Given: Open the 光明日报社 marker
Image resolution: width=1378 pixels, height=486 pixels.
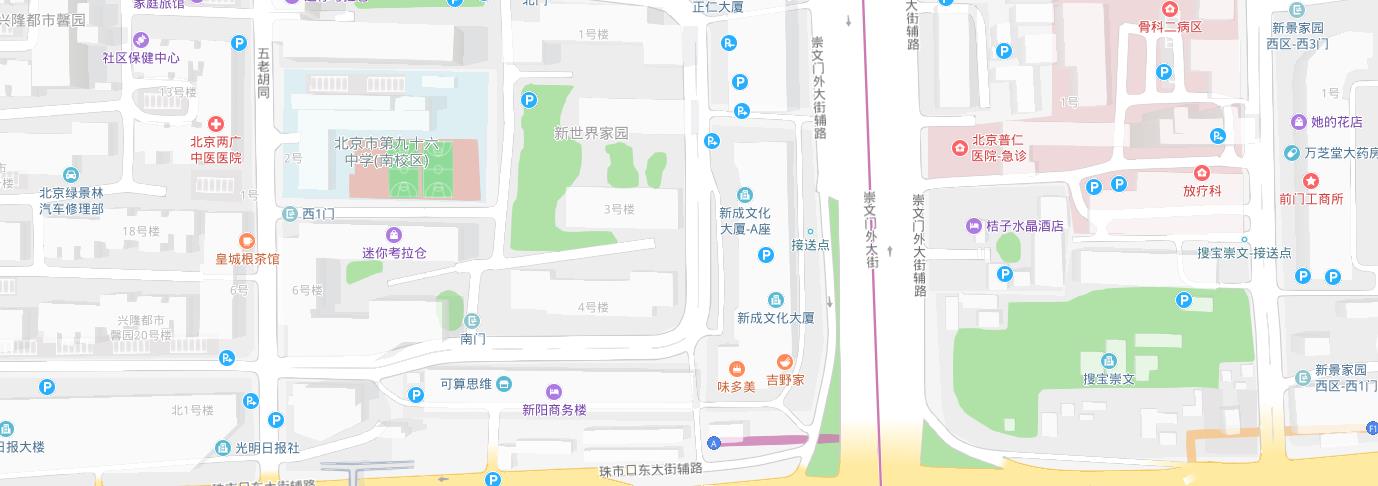Looking at the screenshot, I should (223, 448).
